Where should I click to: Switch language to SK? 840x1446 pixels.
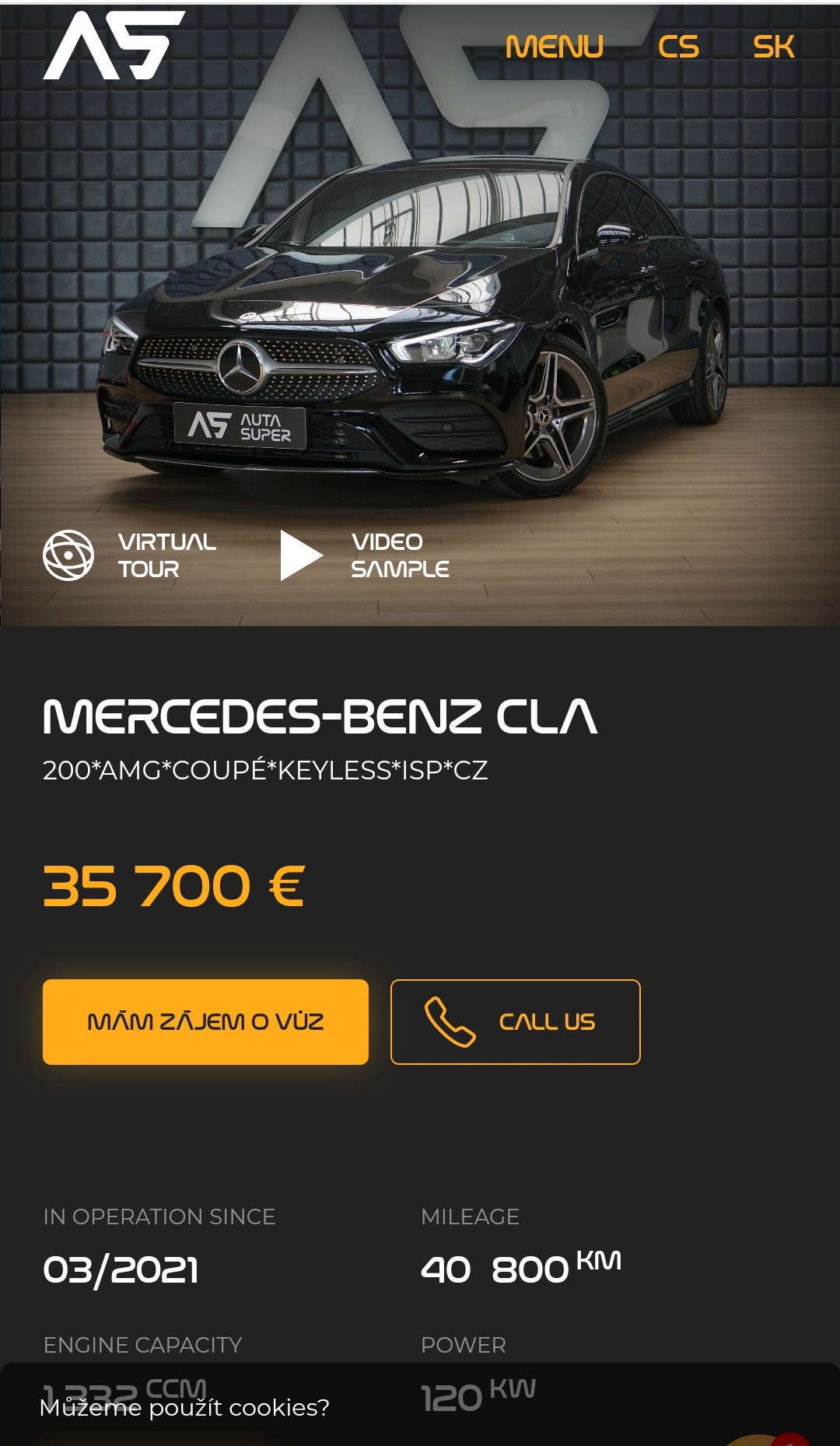[773, 47]
